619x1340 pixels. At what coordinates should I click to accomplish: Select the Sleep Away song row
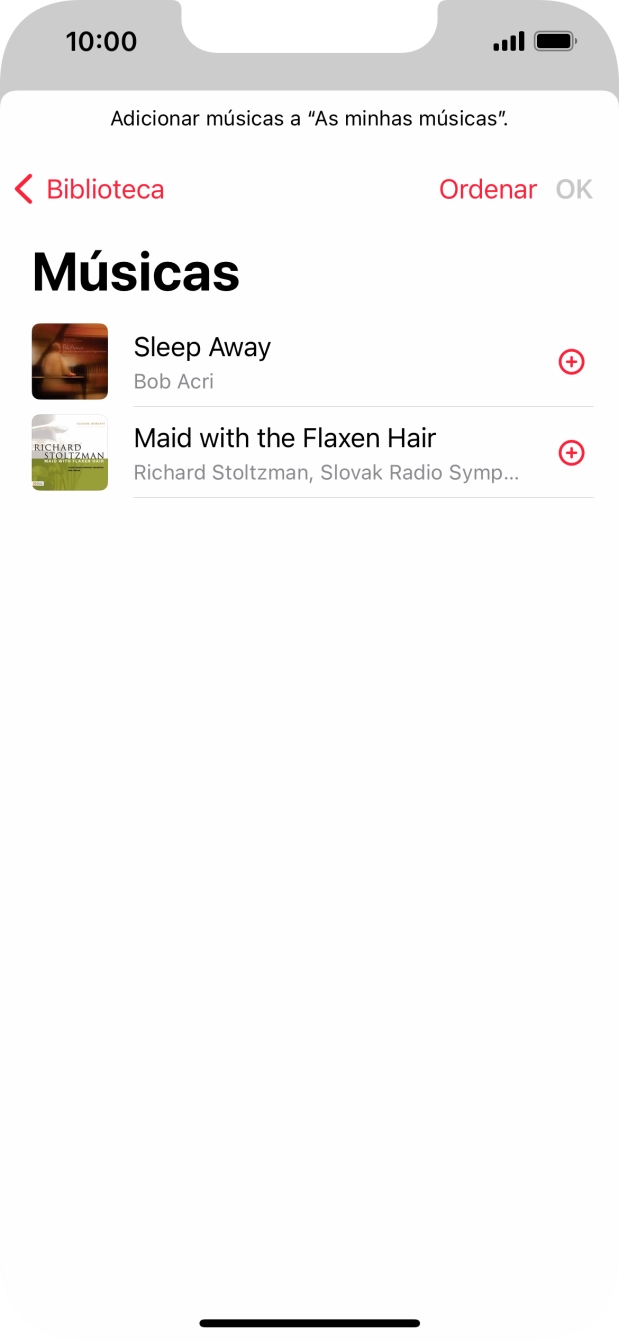[x=300, y=362]
